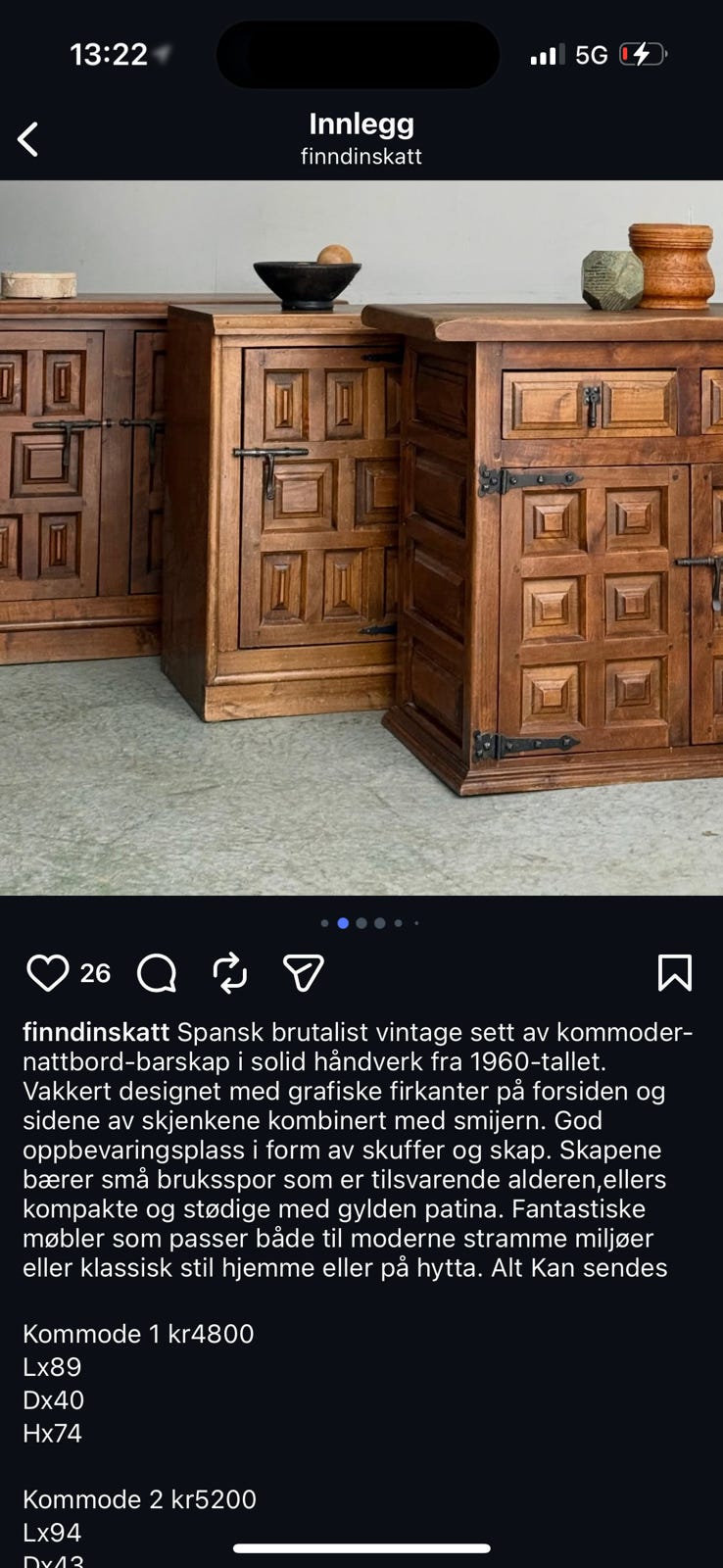Select the second carousel dot
Viewport: 723px width, 1568px height.
click(342, 923)
